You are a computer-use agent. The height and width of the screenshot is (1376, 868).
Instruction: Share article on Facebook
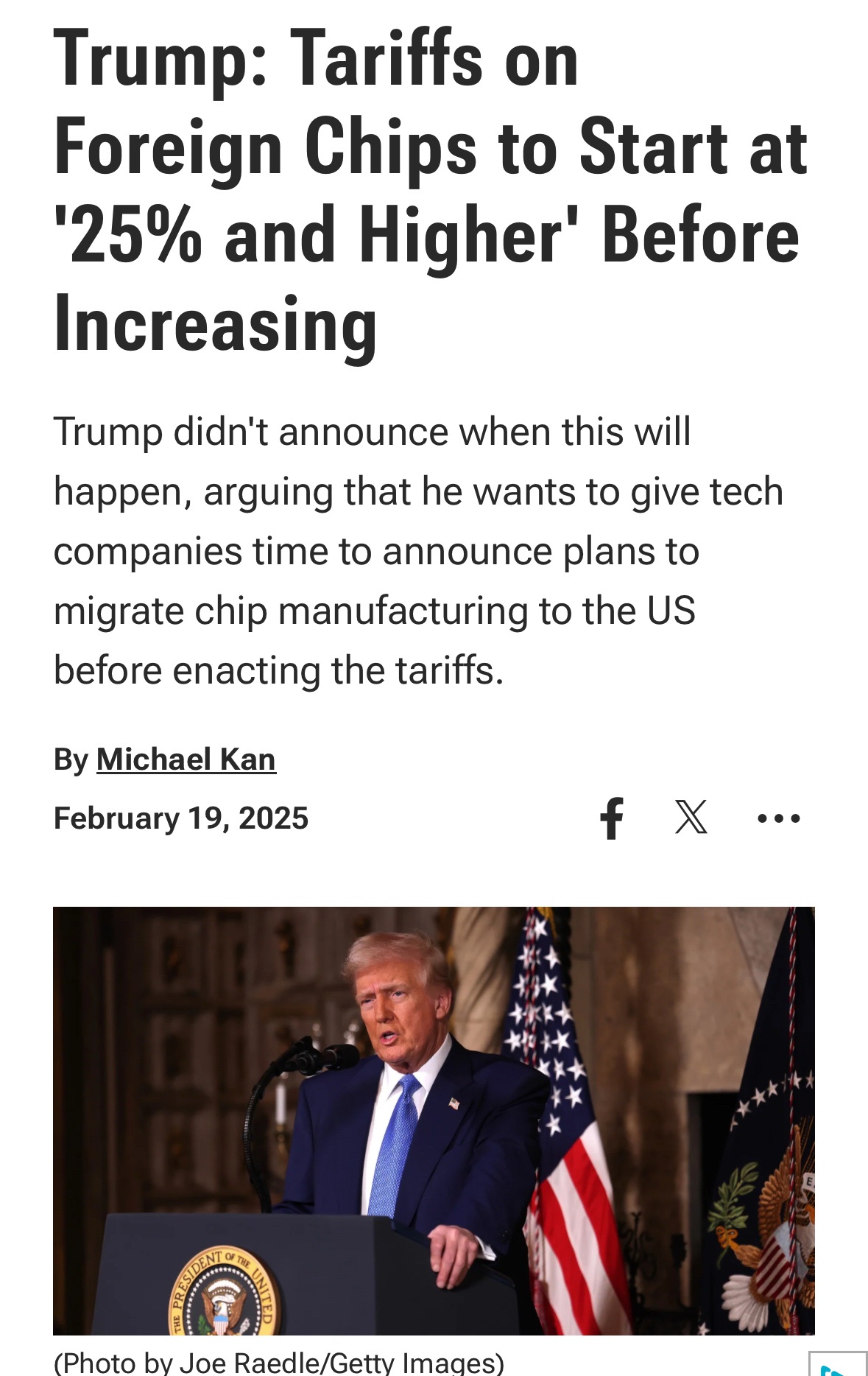(x=612, y=818)
